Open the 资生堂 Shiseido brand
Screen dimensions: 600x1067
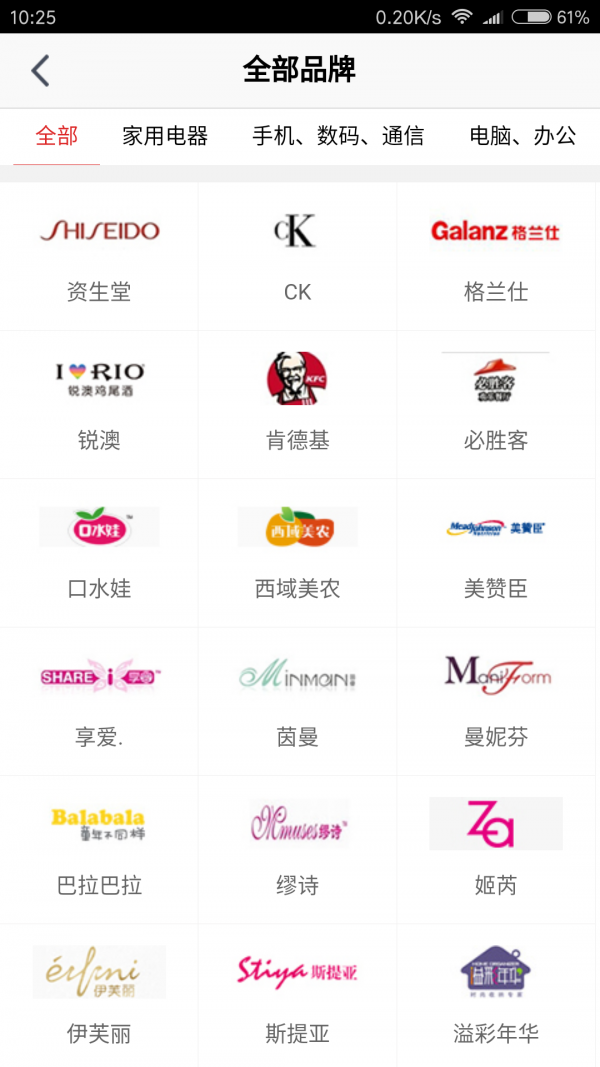[x=99, y=257]
